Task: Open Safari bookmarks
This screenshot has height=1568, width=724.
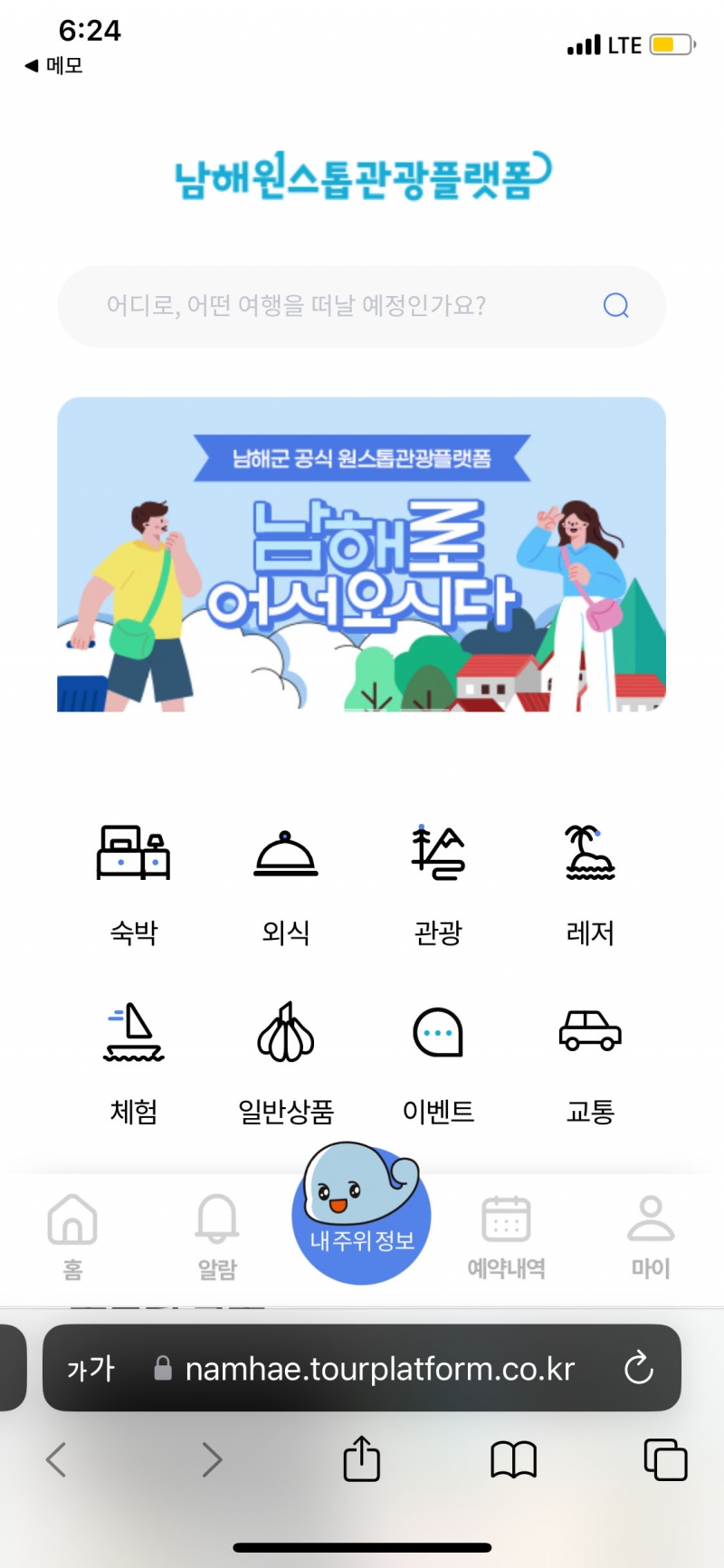Action: [513, 1459]
